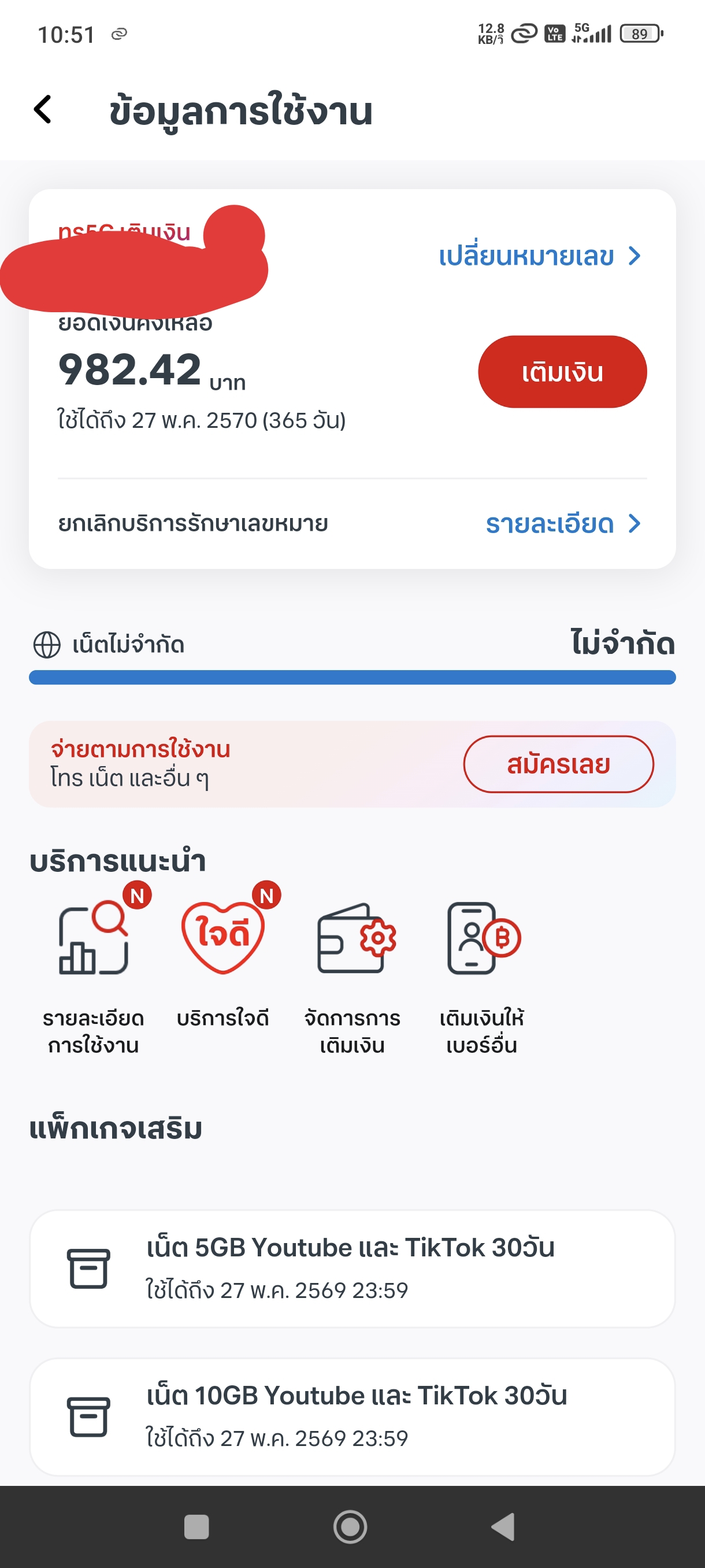The height and width of the screenshot is (1568, 705).
Task: Tap เปลี่ยนหมายเลข to change number
Action: point(540,256)
